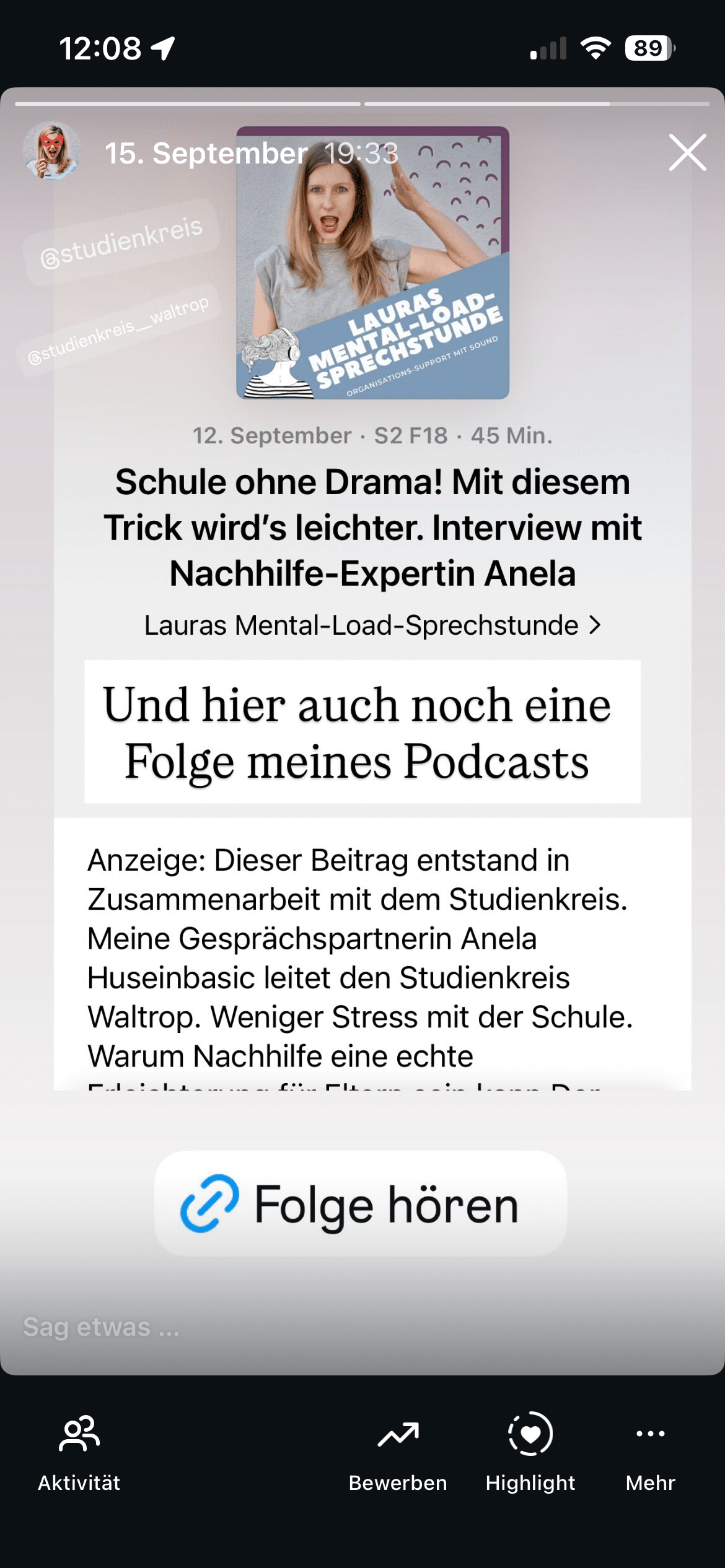
Task: Open the profile picture avatar
Action: point(51,151)
